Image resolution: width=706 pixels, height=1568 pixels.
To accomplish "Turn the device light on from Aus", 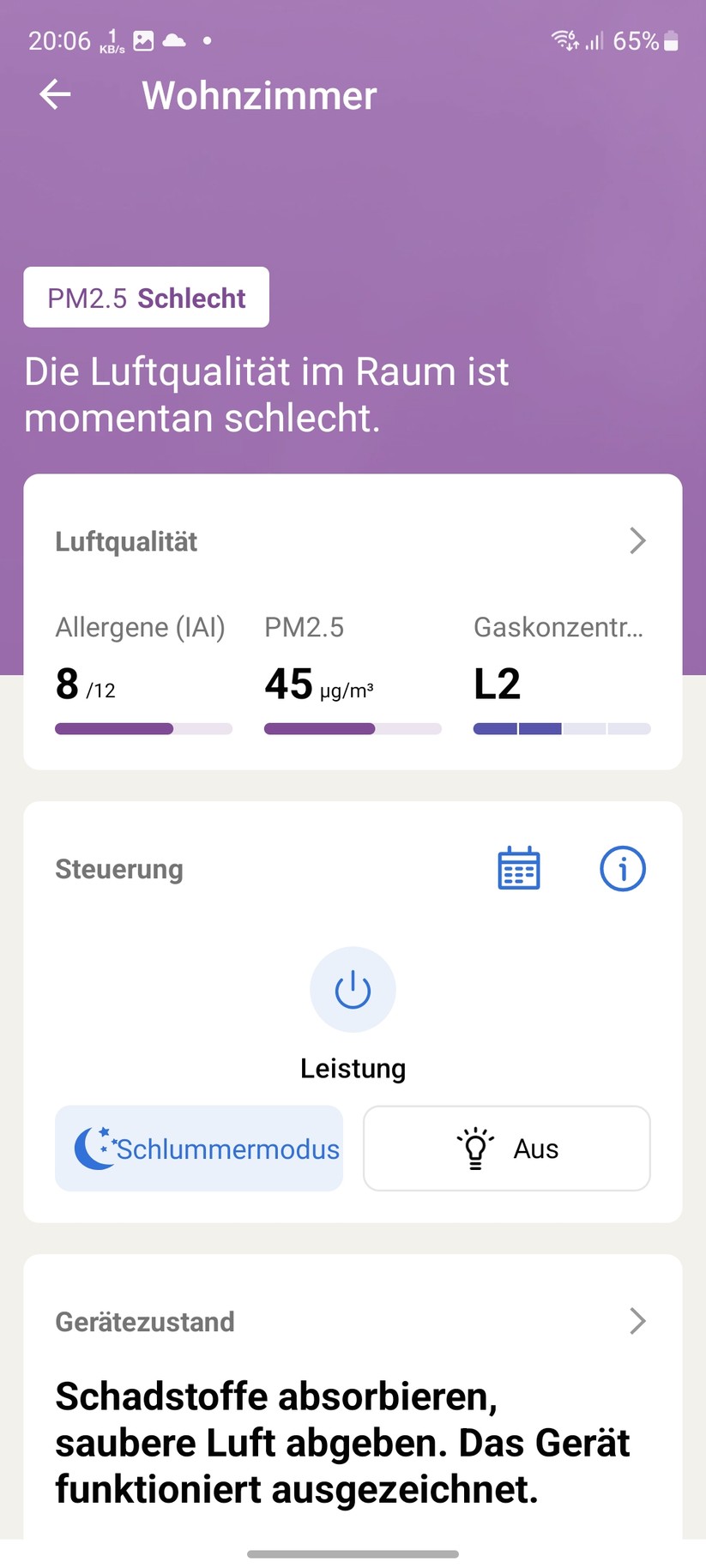I will (x=505, y=1148).
